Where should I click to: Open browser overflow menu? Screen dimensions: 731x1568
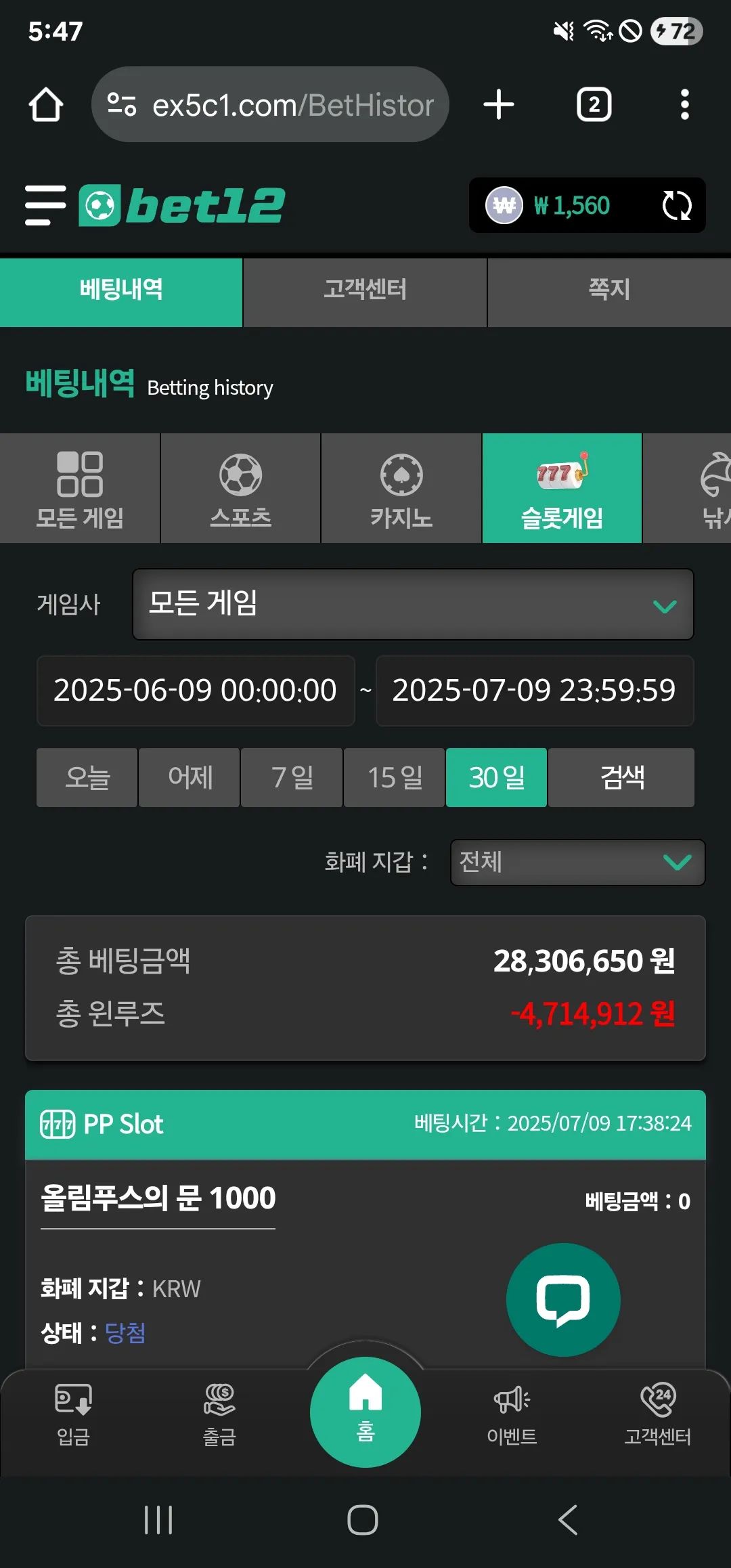pos(684,105)
